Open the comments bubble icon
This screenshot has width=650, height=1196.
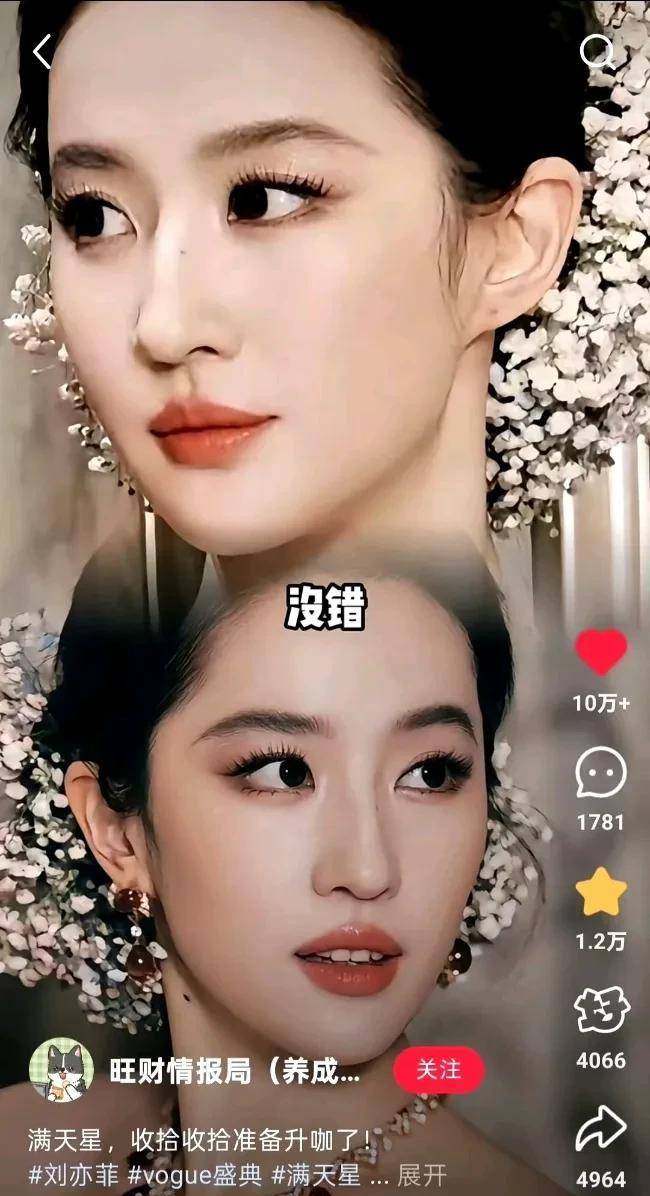(x=601, y=774)
